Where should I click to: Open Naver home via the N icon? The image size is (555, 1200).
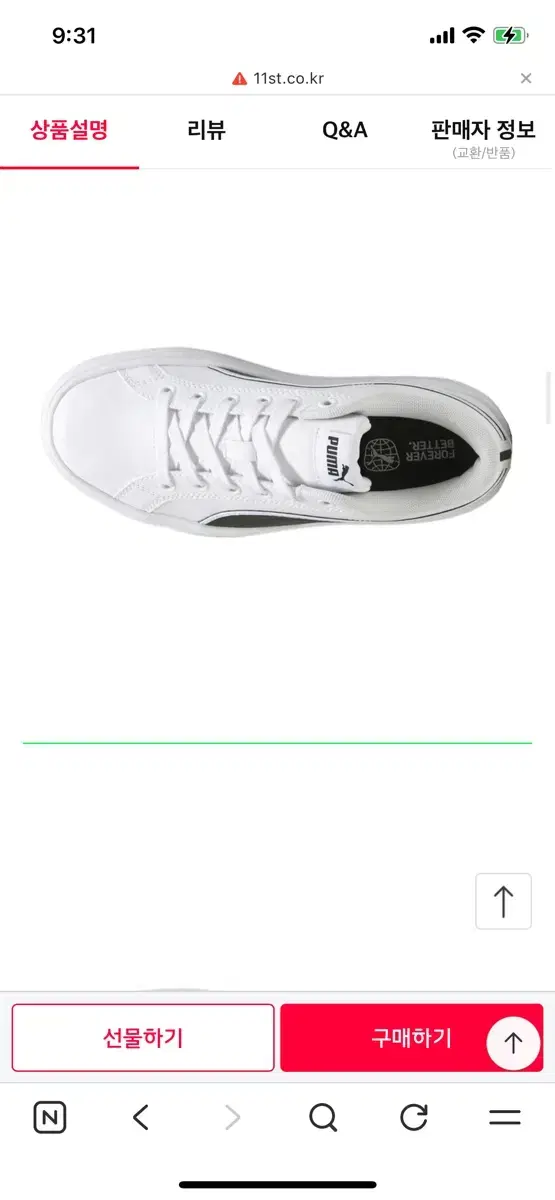50,1118
